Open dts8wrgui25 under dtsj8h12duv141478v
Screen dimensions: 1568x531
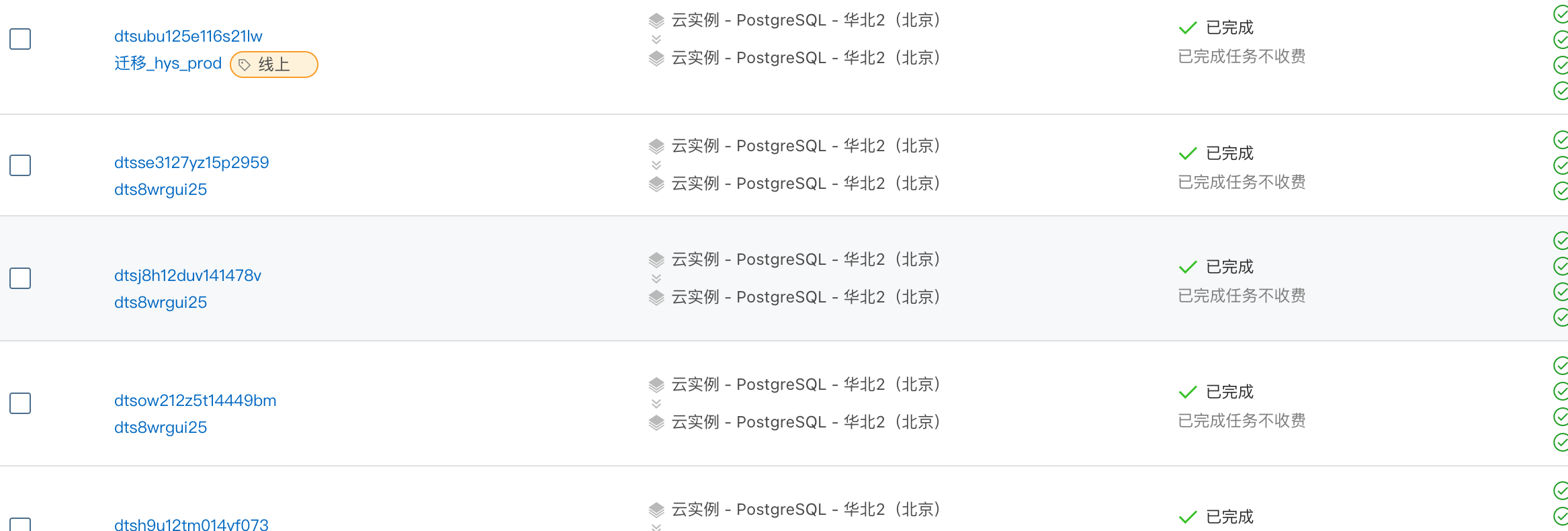tap(161, 302)
